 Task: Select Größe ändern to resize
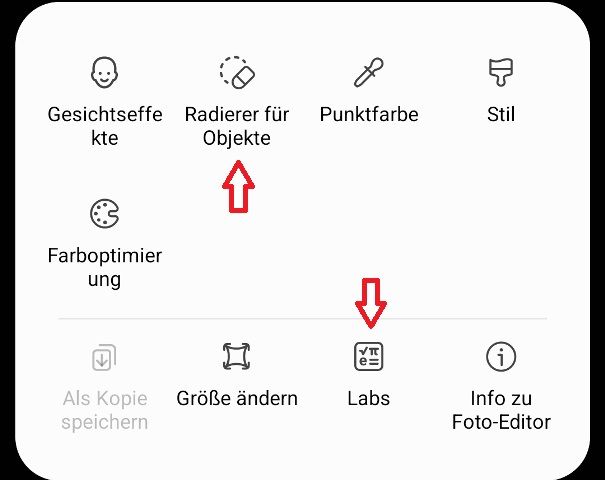237,375
